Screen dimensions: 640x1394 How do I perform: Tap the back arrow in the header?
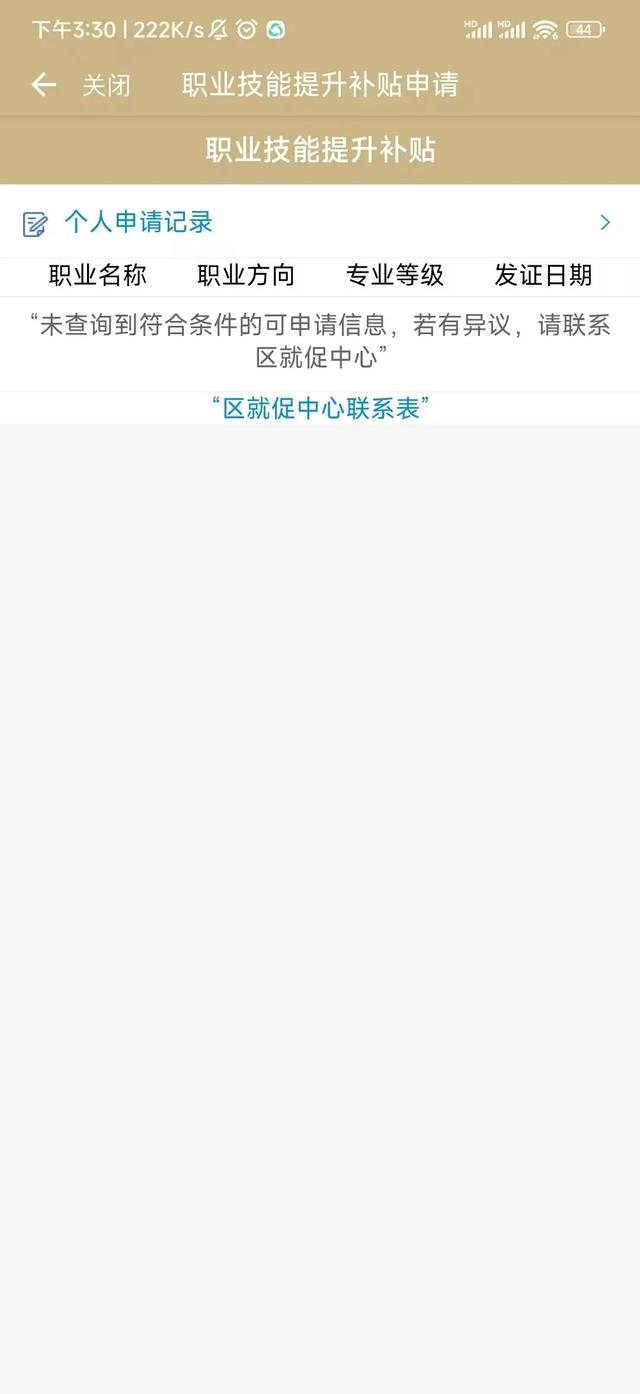pyautogui.click(x=44, y=85)
